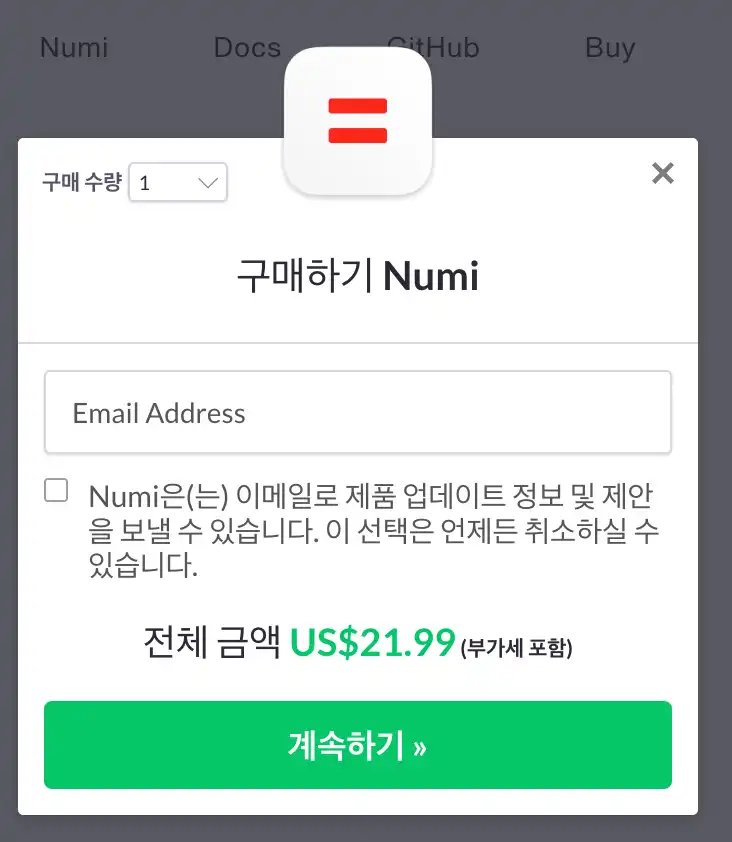Click the 구매하기 Numi dialog title
The height and width of the screenshot is (842, 732).
pos(357,276)
